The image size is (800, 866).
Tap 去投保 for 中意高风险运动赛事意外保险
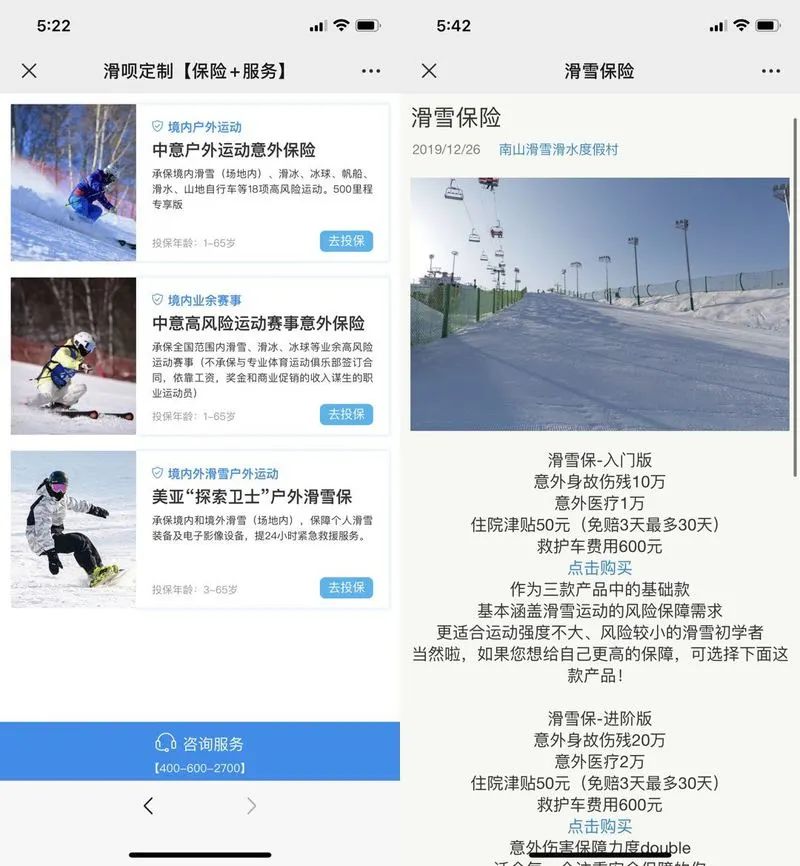(346, 414)
